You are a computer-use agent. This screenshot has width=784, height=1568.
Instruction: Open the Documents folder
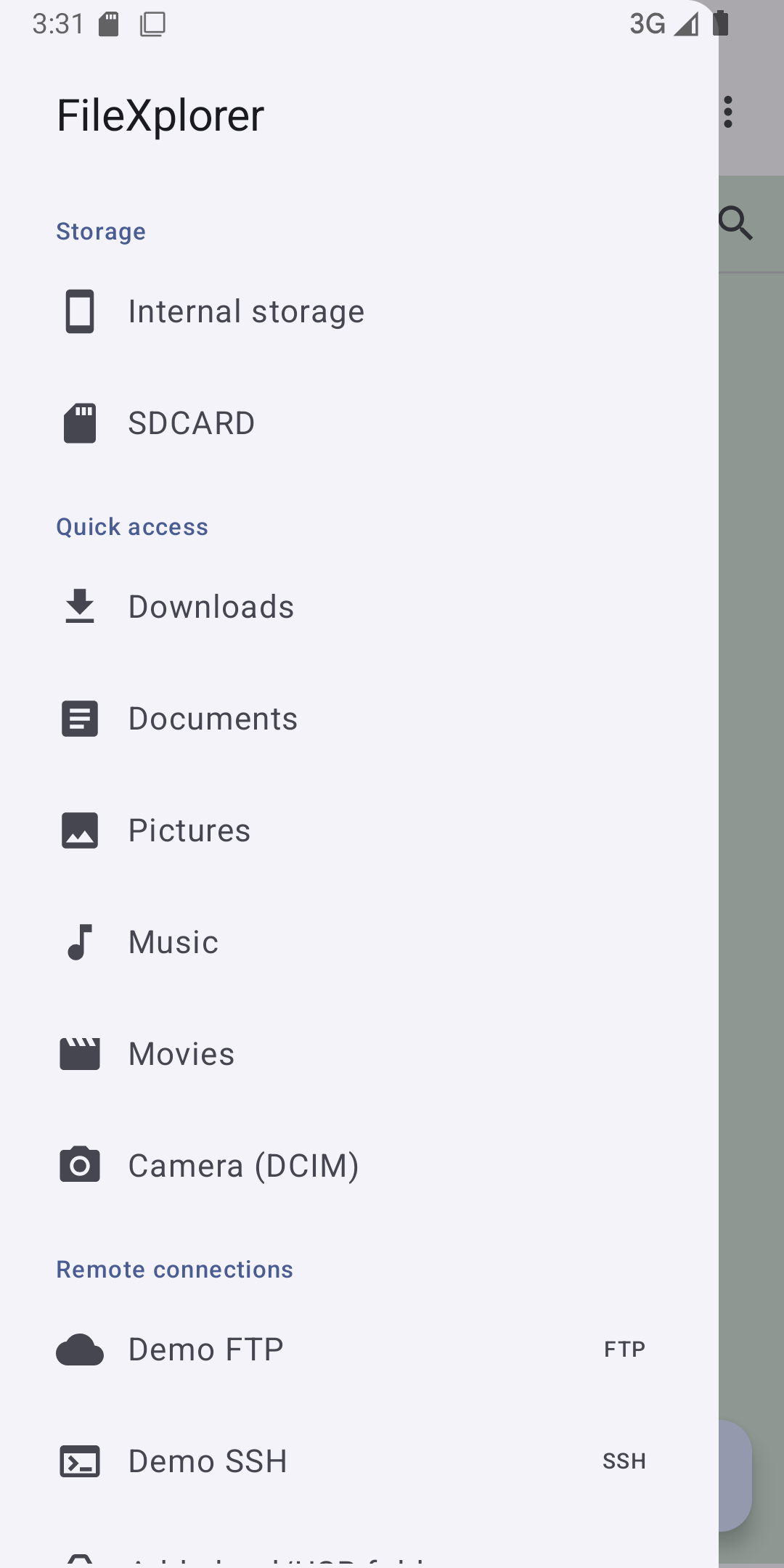(x=359, y=719)
